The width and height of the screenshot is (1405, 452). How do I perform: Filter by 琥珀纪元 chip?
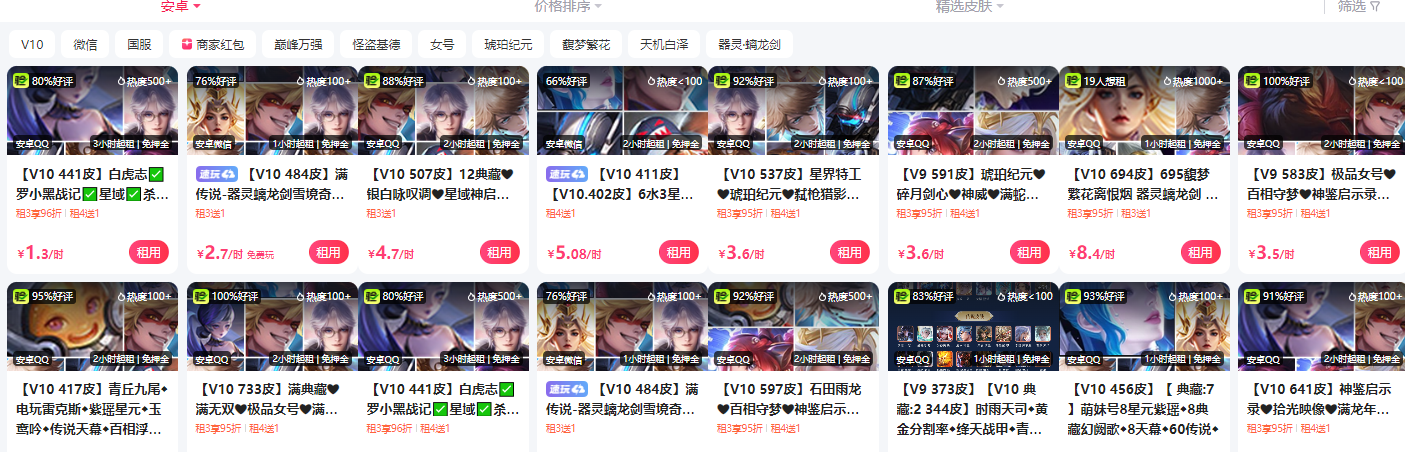(x=508, y=45)
